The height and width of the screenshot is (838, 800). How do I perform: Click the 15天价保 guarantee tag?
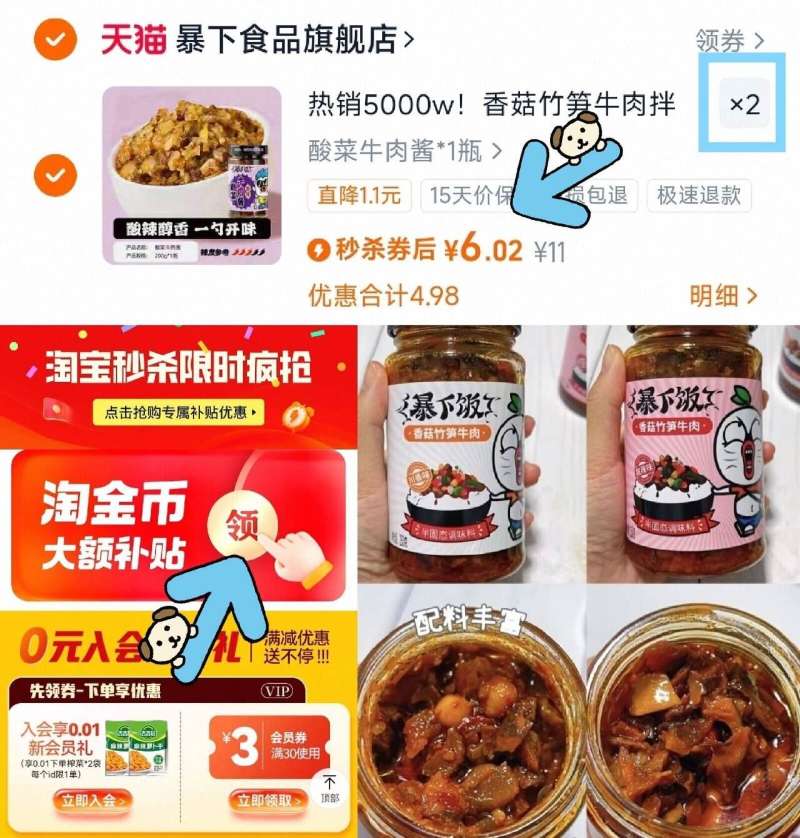470,197
